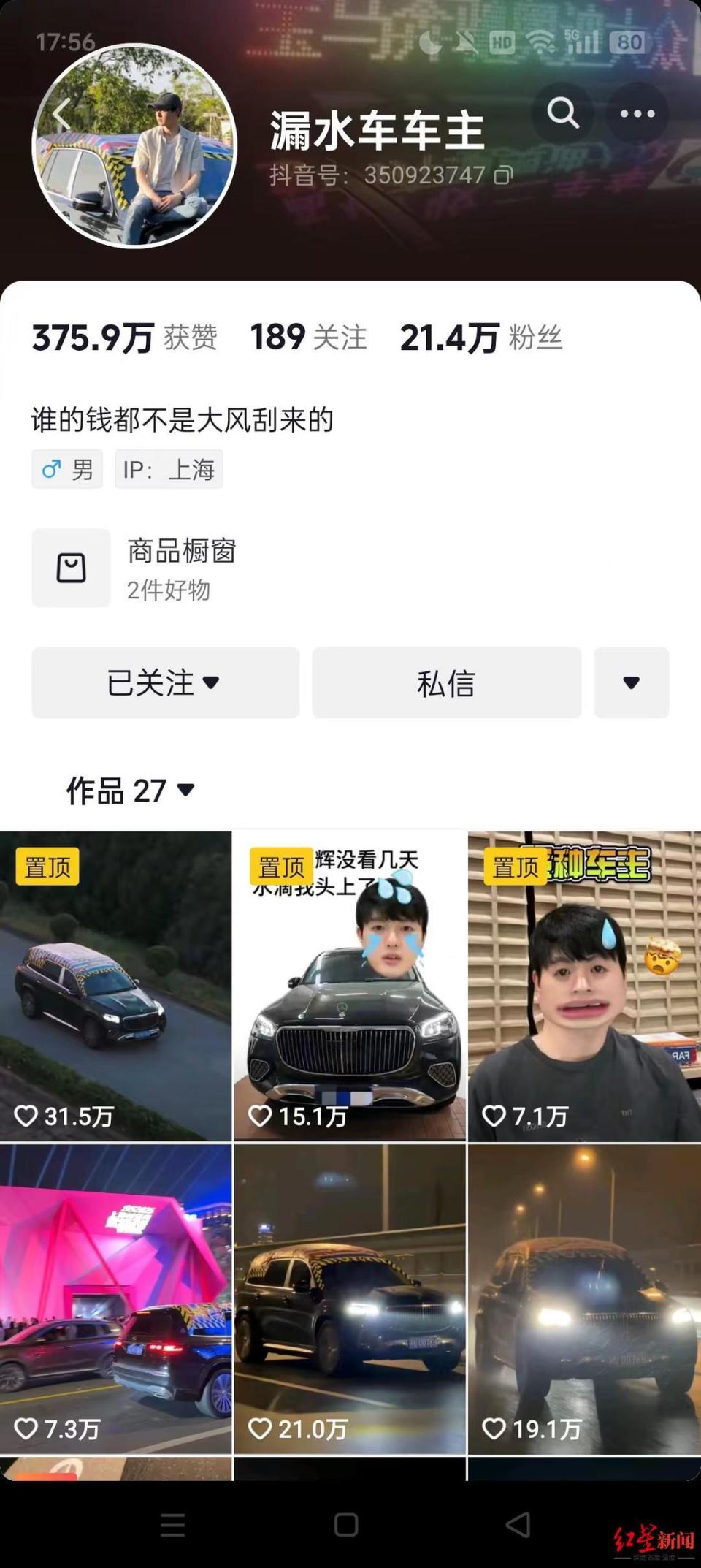Open the search on the profile page
701x1568 pixels.
pyautogui.click(x=562, y=113)
